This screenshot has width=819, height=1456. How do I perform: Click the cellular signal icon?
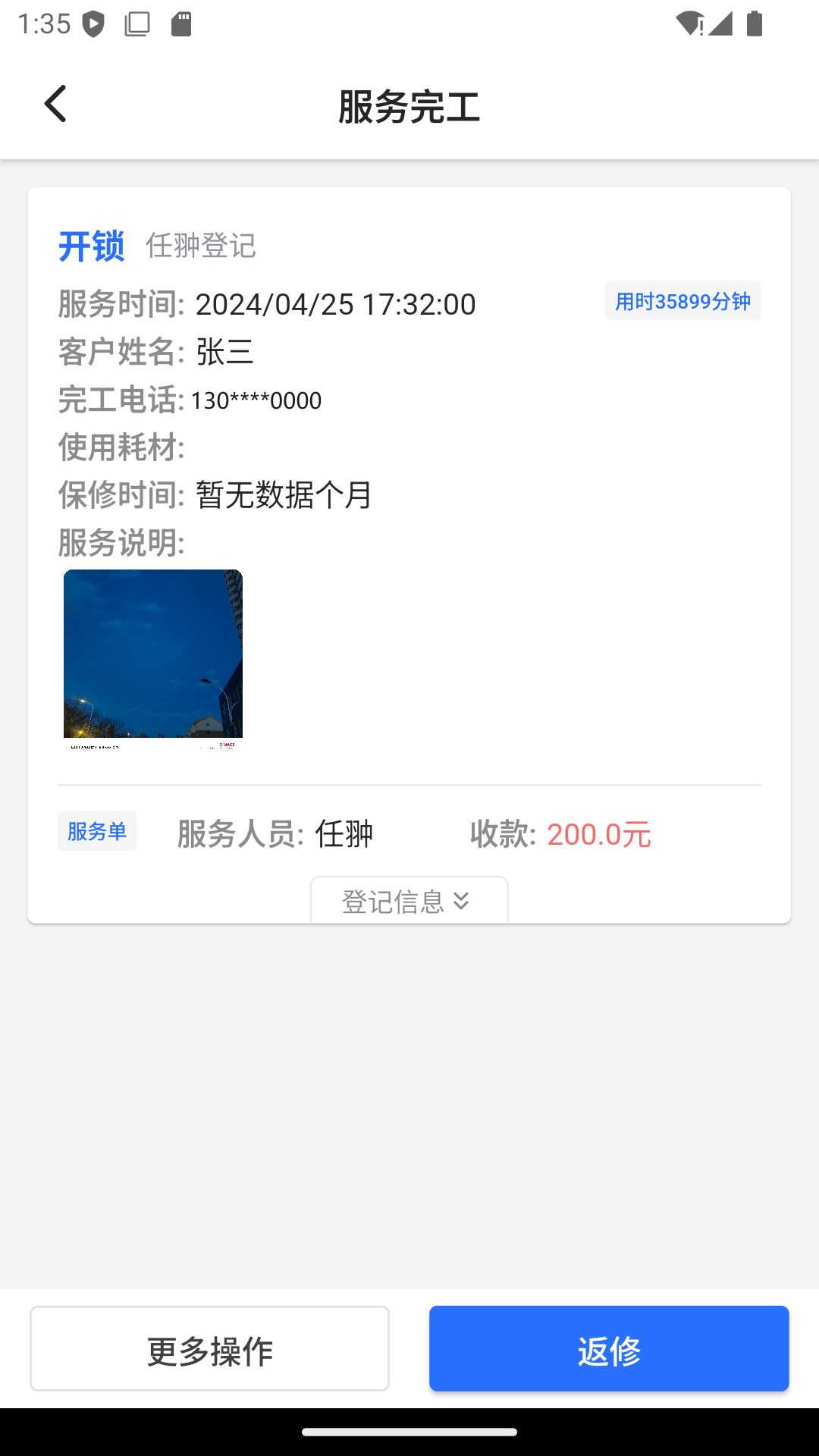pos(720,24)
